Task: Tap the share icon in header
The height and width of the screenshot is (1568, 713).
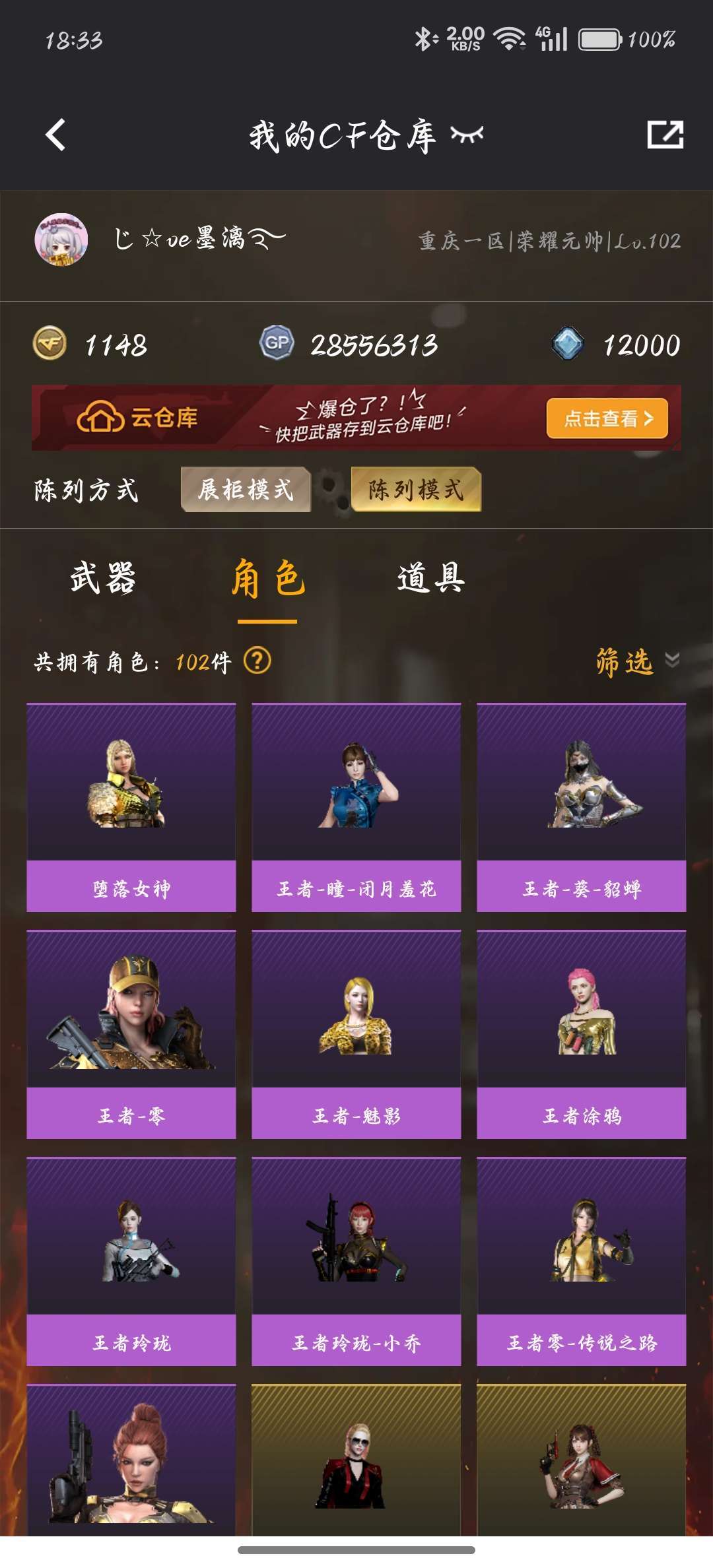Action: tap(665, 135)
